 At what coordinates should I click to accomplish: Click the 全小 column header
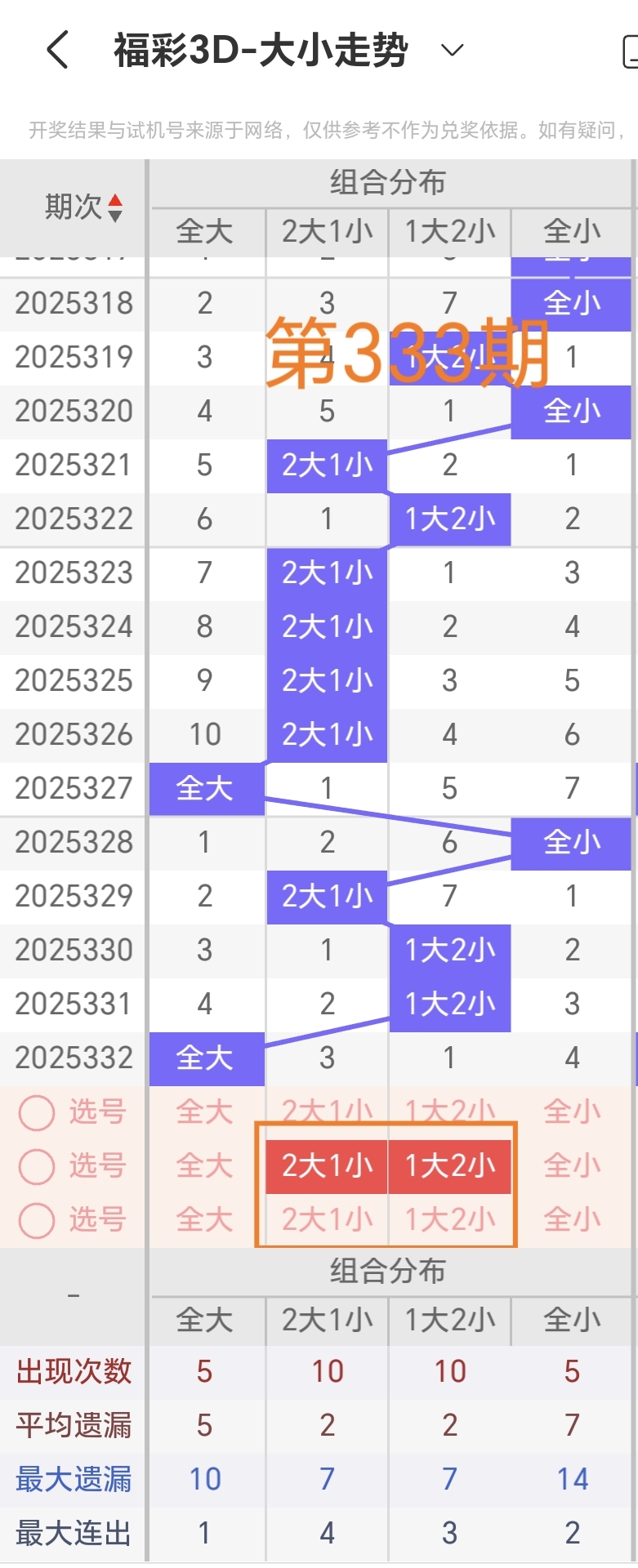pos(571,233)
